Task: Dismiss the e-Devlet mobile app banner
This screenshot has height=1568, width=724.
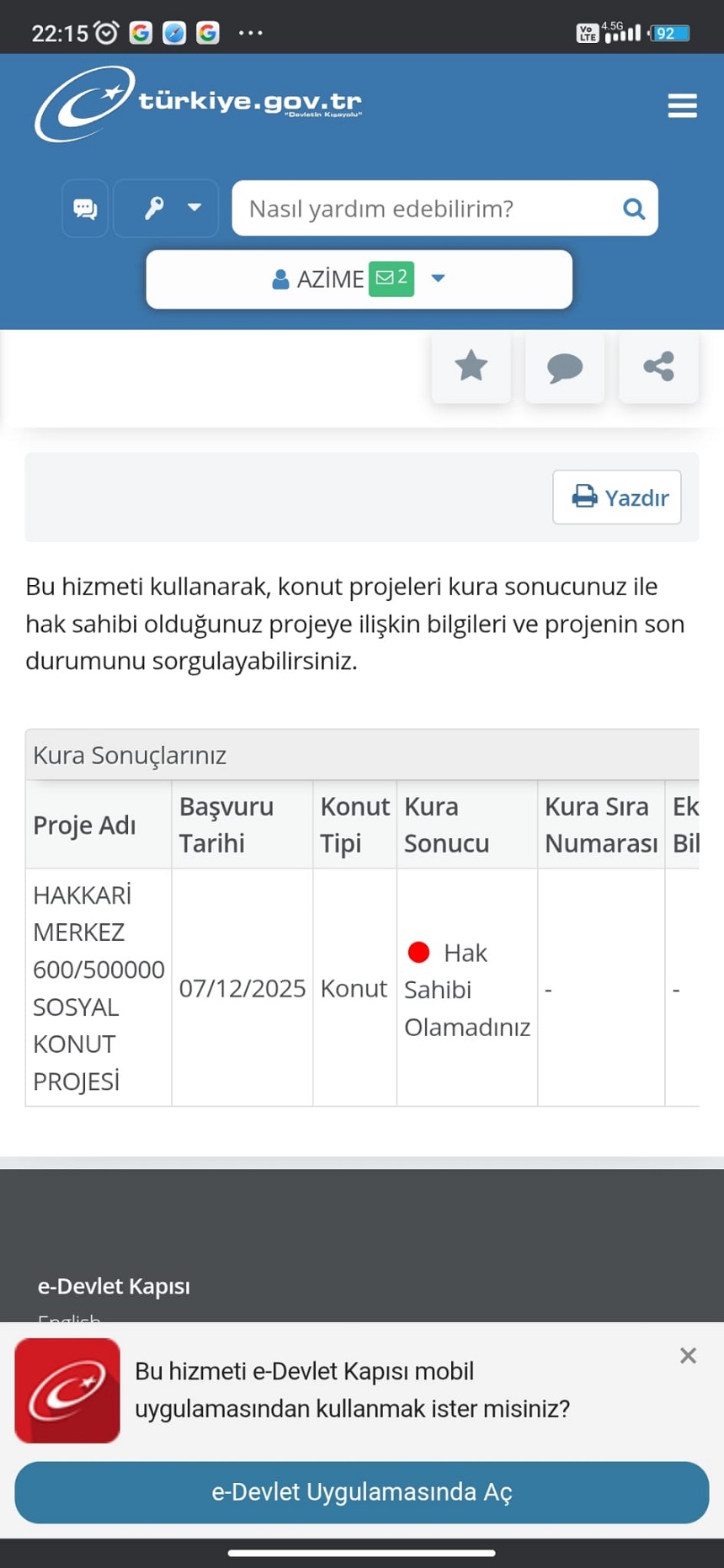Action: [x=688, y=1355]
